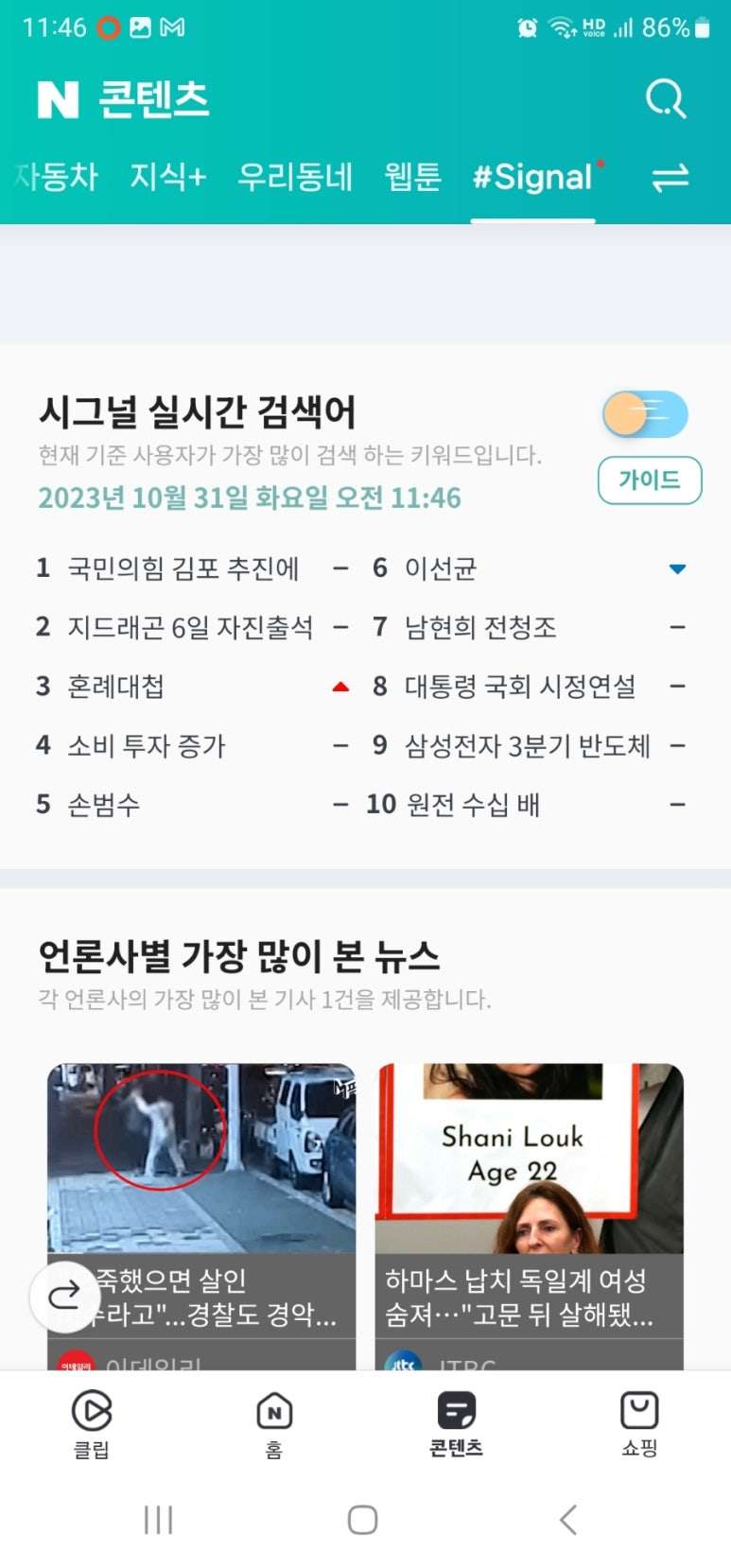Viewport: 731px width, 1568px height.
Task: Tap the floating share arrow button
Action: point(64,1295)
